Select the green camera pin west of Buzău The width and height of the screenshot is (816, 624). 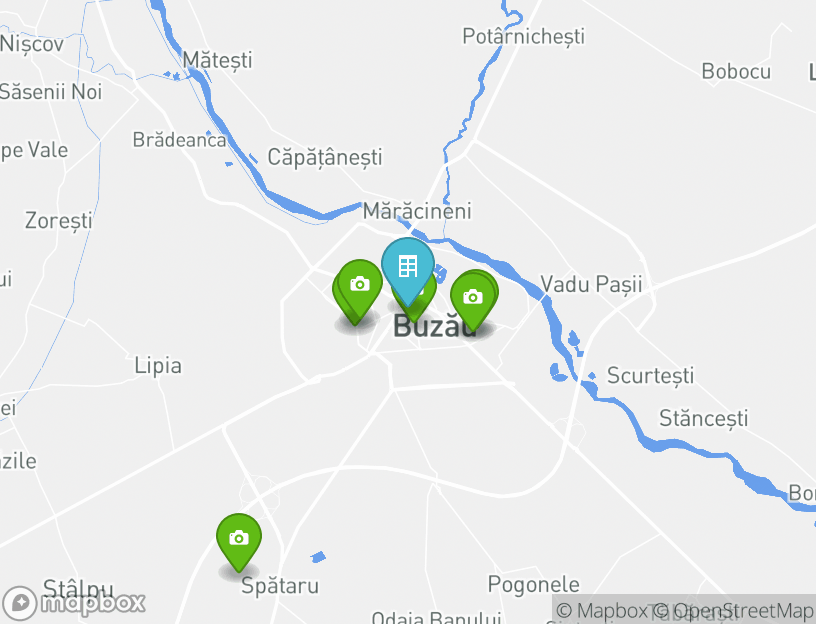coord(360,285)
